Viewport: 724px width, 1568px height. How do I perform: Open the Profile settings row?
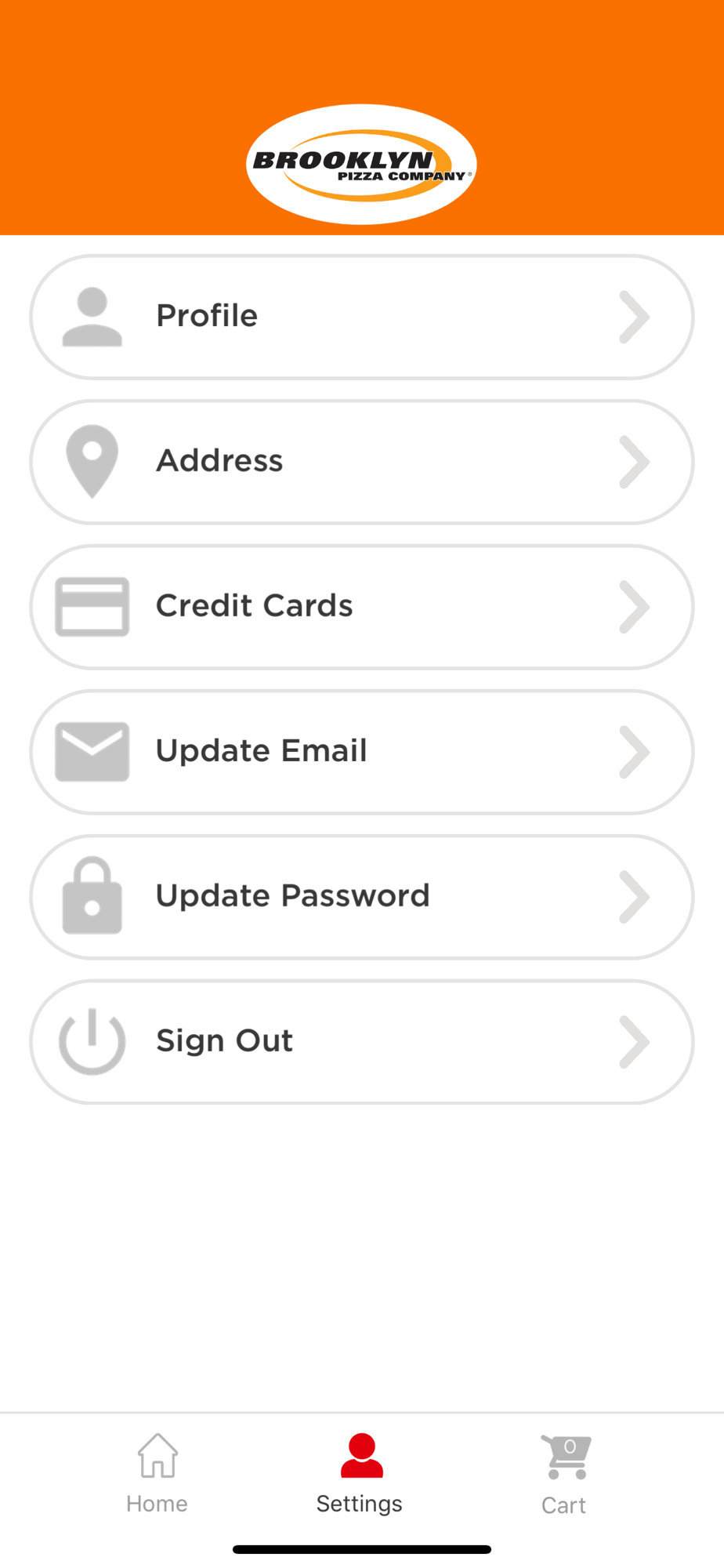(x=361, y=317)
